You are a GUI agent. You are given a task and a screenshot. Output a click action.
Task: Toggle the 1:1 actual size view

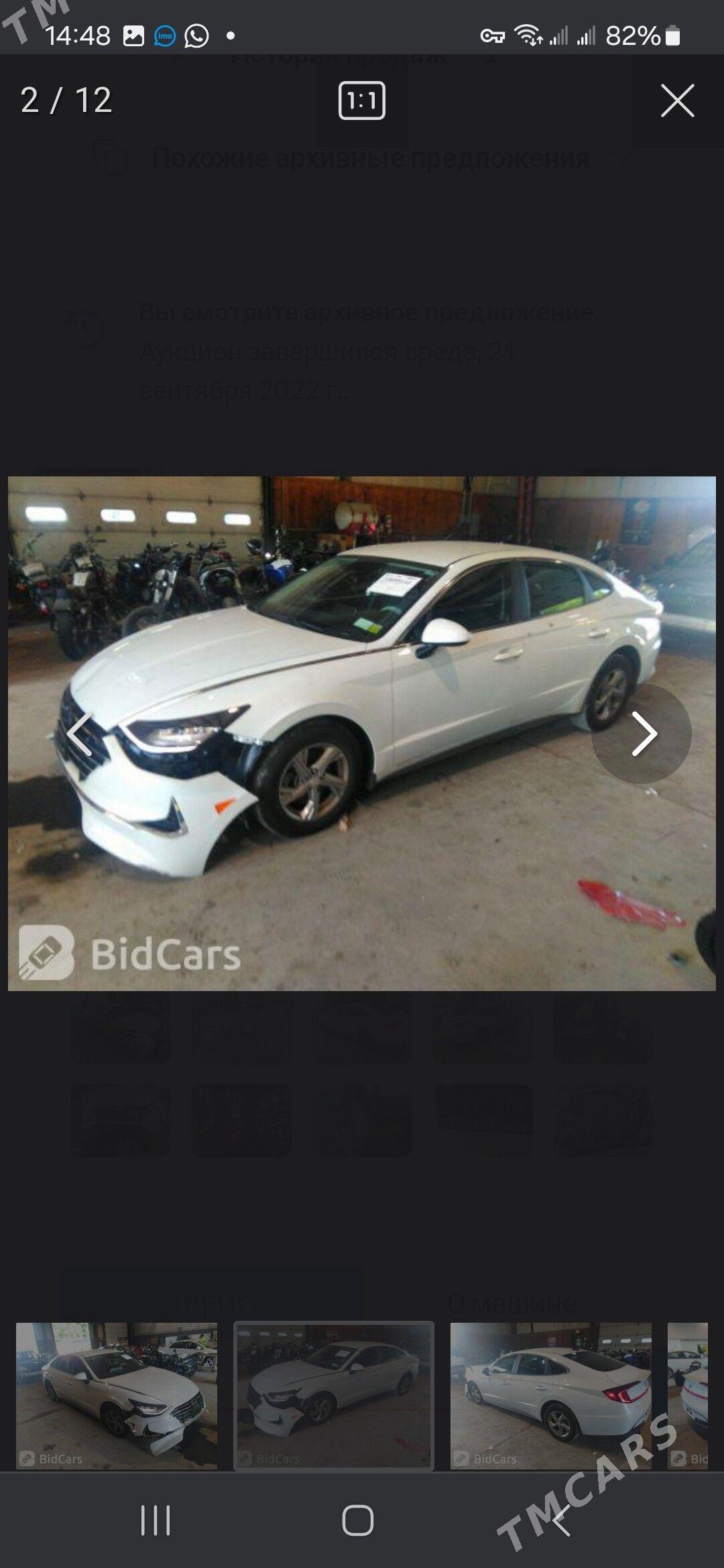point(362,101)
